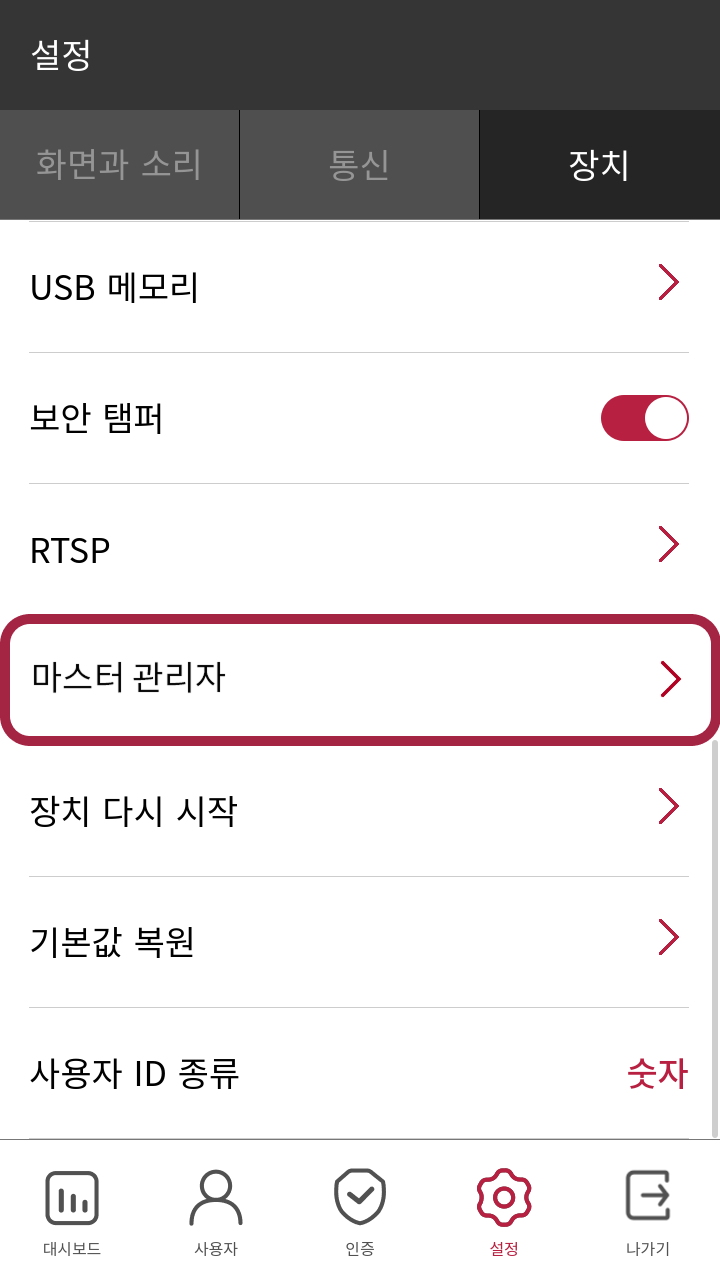The height and width of the screenshot is (1280, 720).
Task: Tap 장치 다시 시작 to restart
Action: tap(359, 809)
